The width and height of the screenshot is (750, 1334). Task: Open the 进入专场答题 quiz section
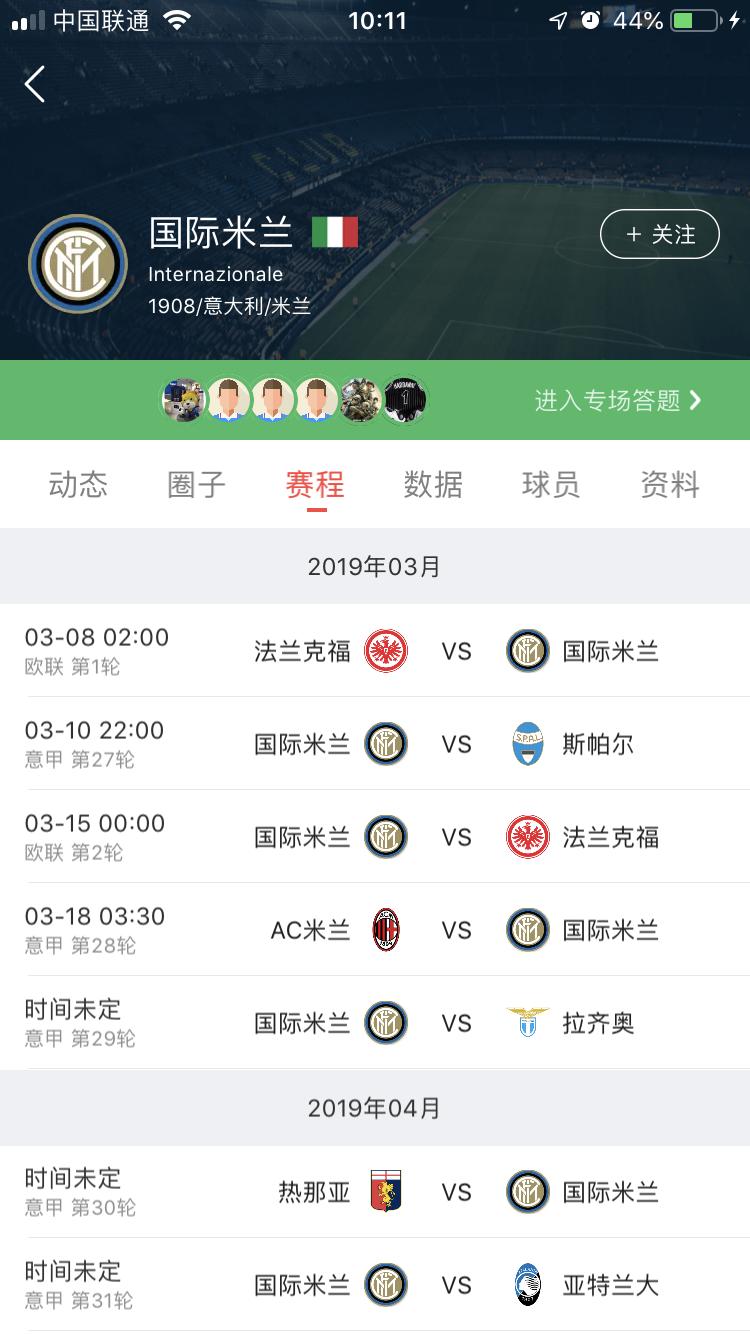coord(618,400)
